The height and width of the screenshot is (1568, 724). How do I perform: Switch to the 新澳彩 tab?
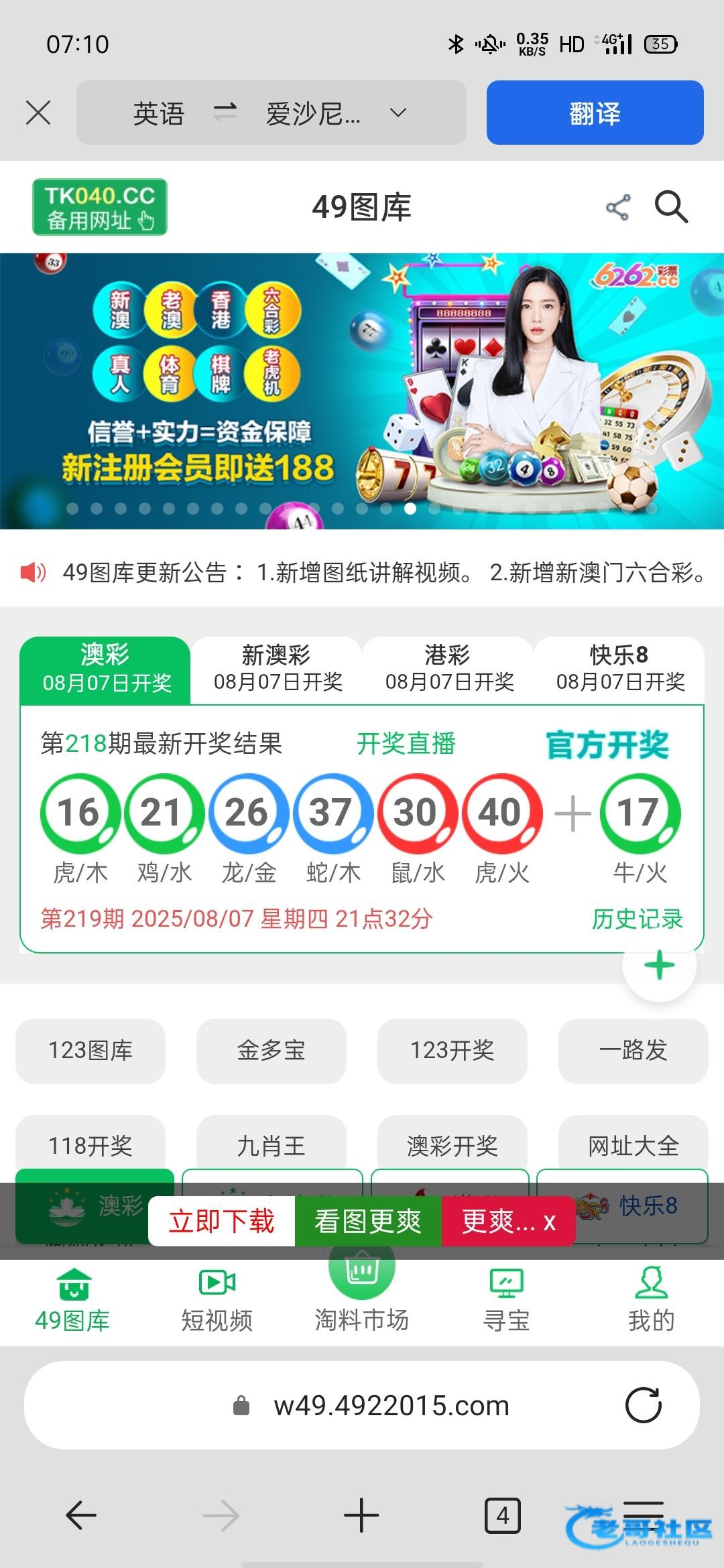click(x=277, y=669)
